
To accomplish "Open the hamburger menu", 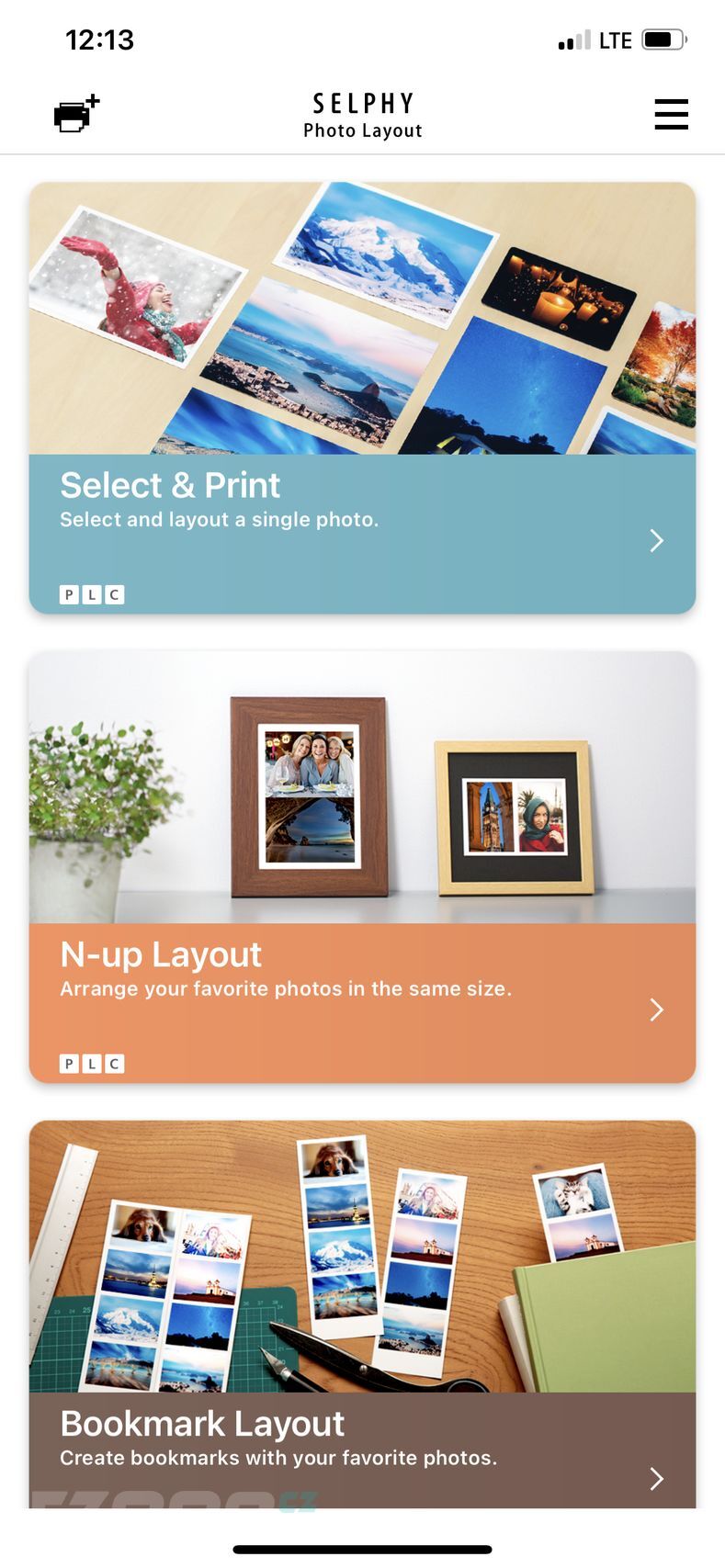I will (x=671, y=115).
